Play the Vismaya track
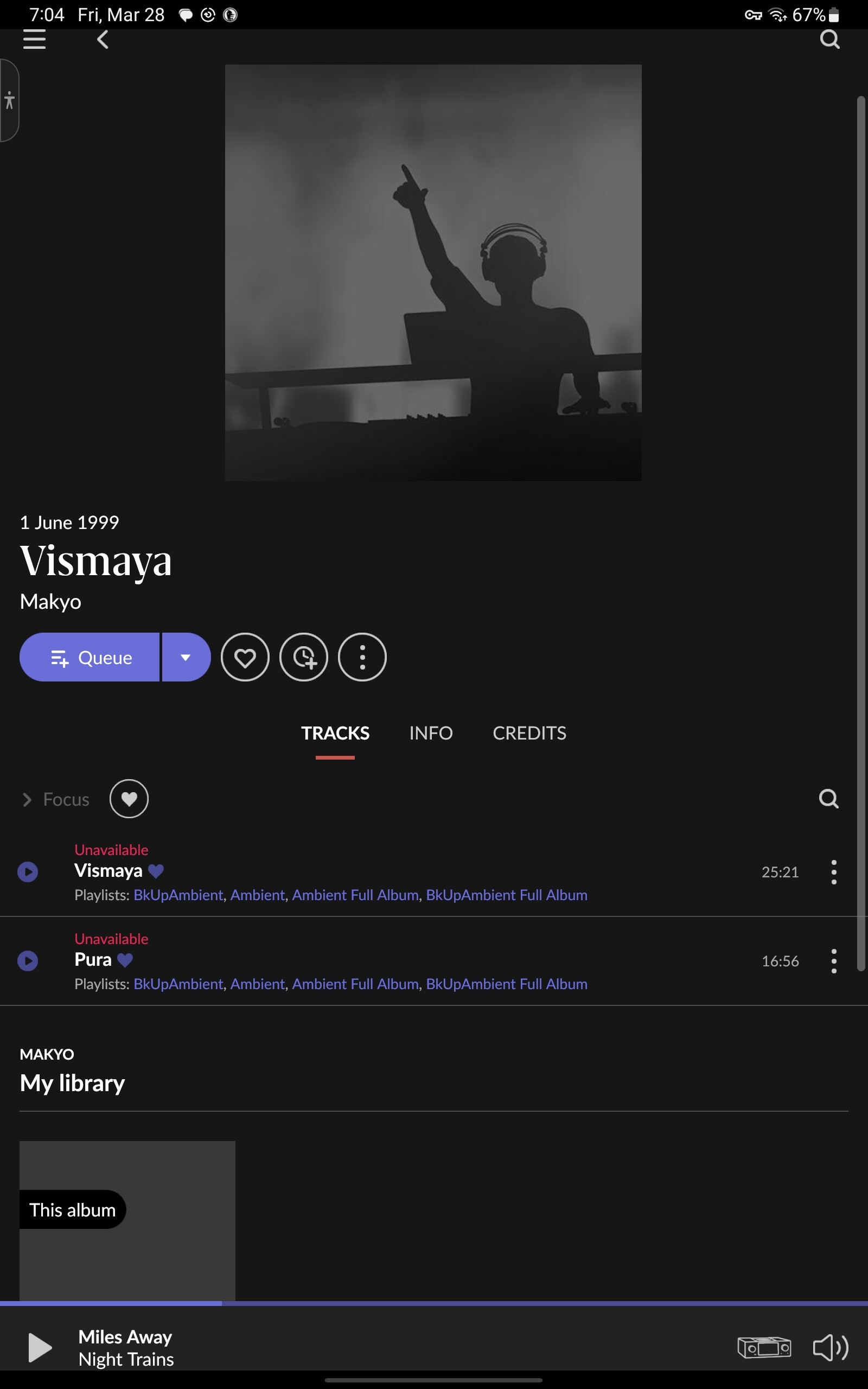The height and width of the screenshot is (1389, 868). pyautogui.click(x=28, y=872)
